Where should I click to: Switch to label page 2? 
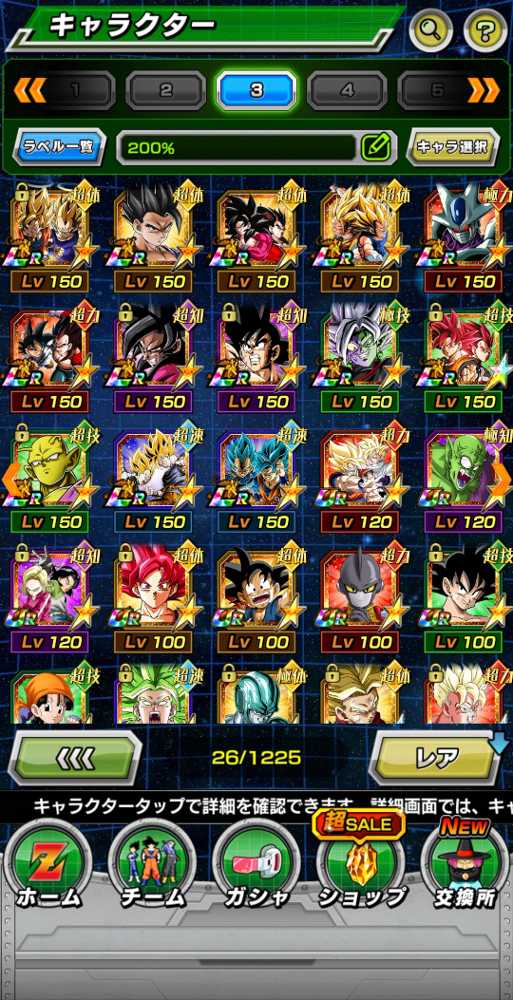click(166, 91)
